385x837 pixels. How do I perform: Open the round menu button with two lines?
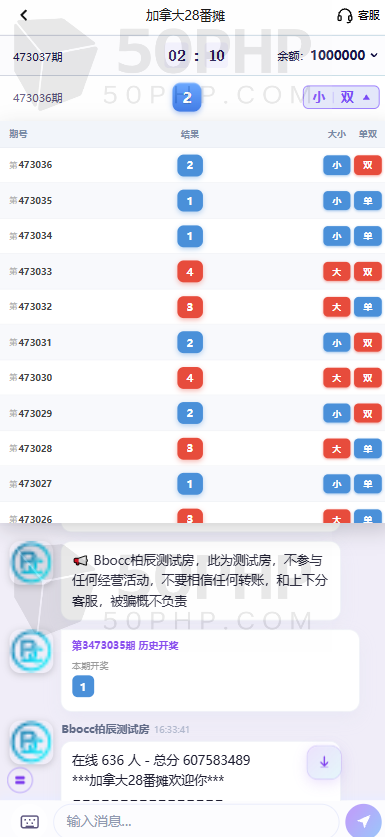point(20,780)
